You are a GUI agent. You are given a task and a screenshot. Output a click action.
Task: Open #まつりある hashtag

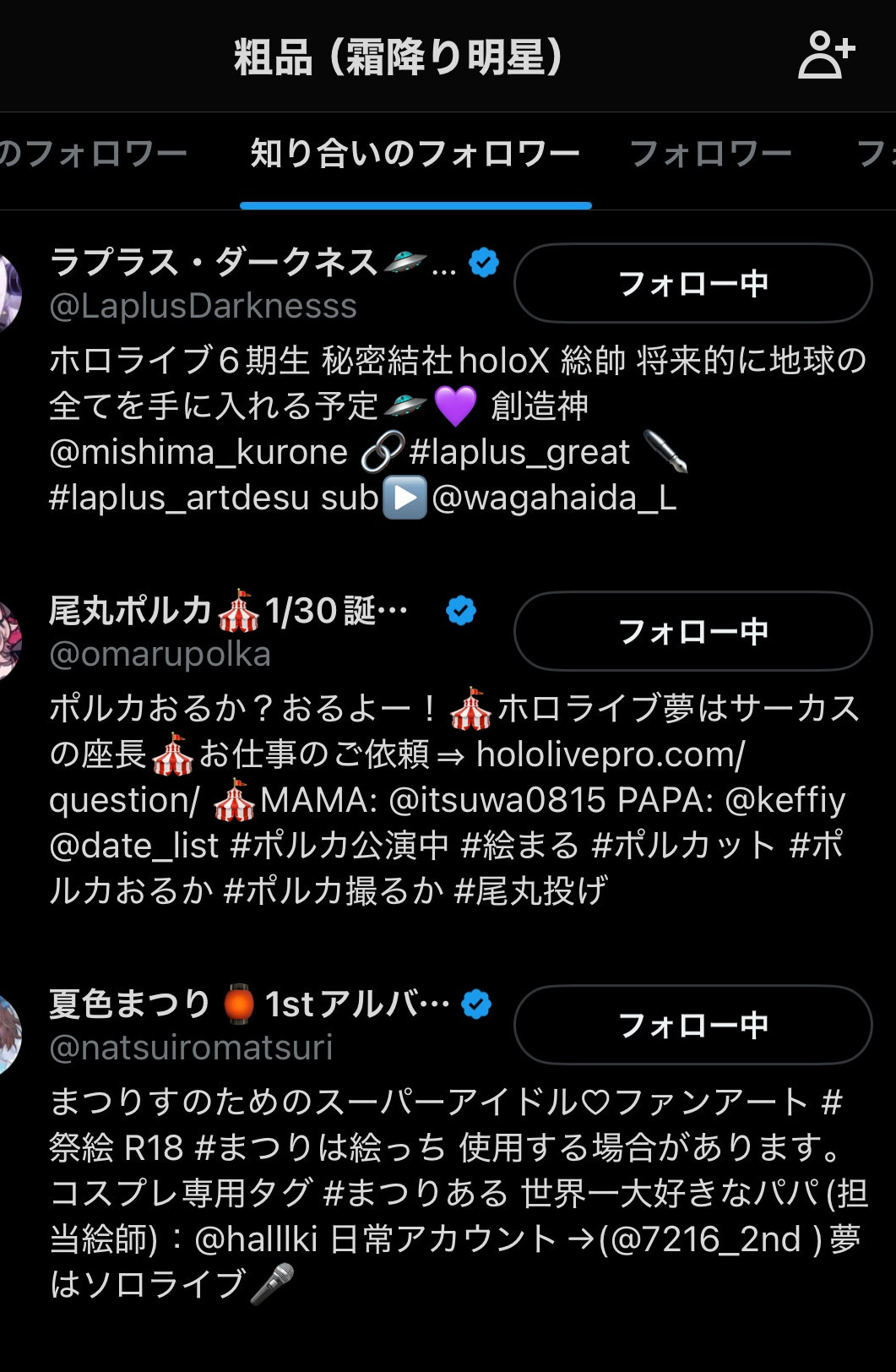coord(415,1194)
